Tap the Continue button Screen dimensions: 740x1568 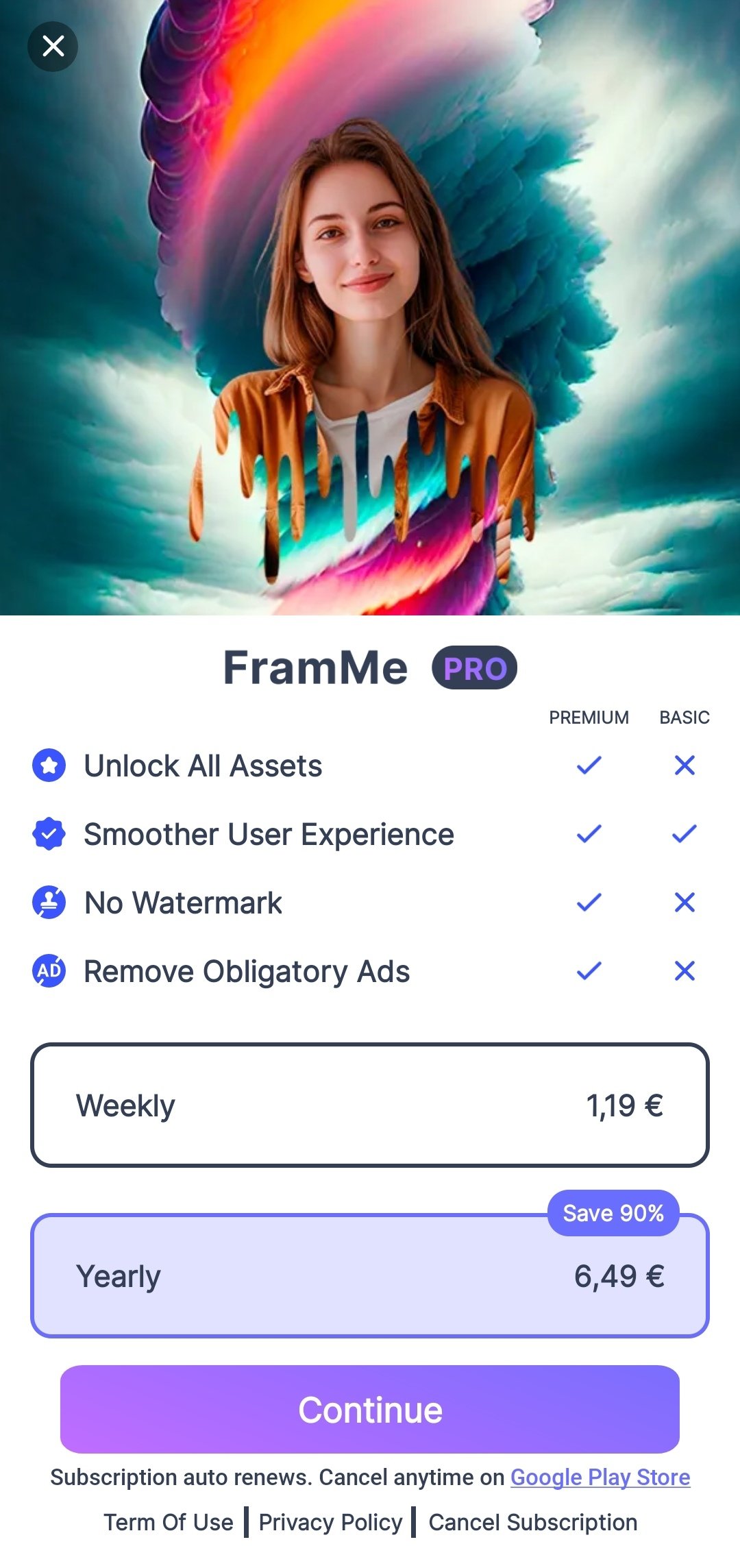coord(370,1409)
